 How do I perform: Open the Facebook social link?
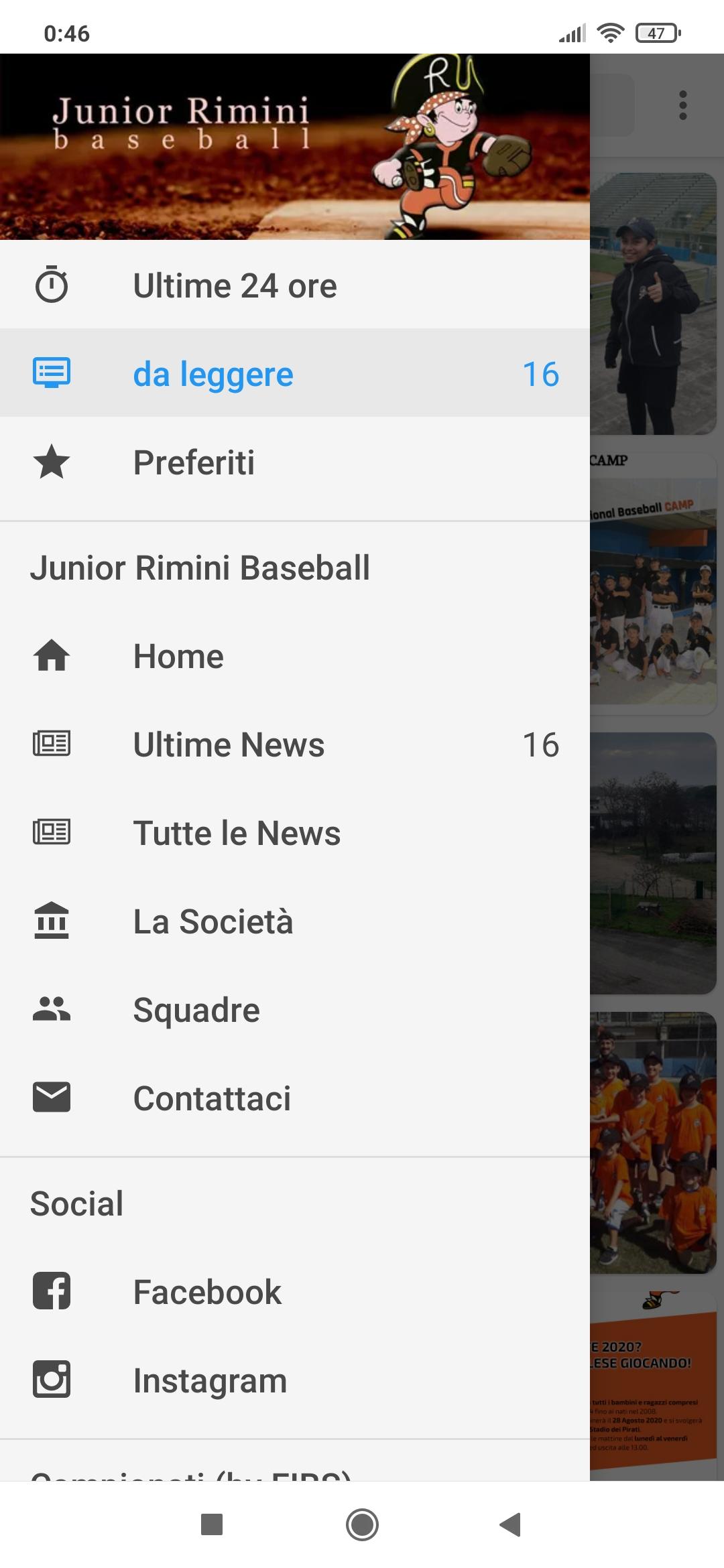pos(295,1292)
